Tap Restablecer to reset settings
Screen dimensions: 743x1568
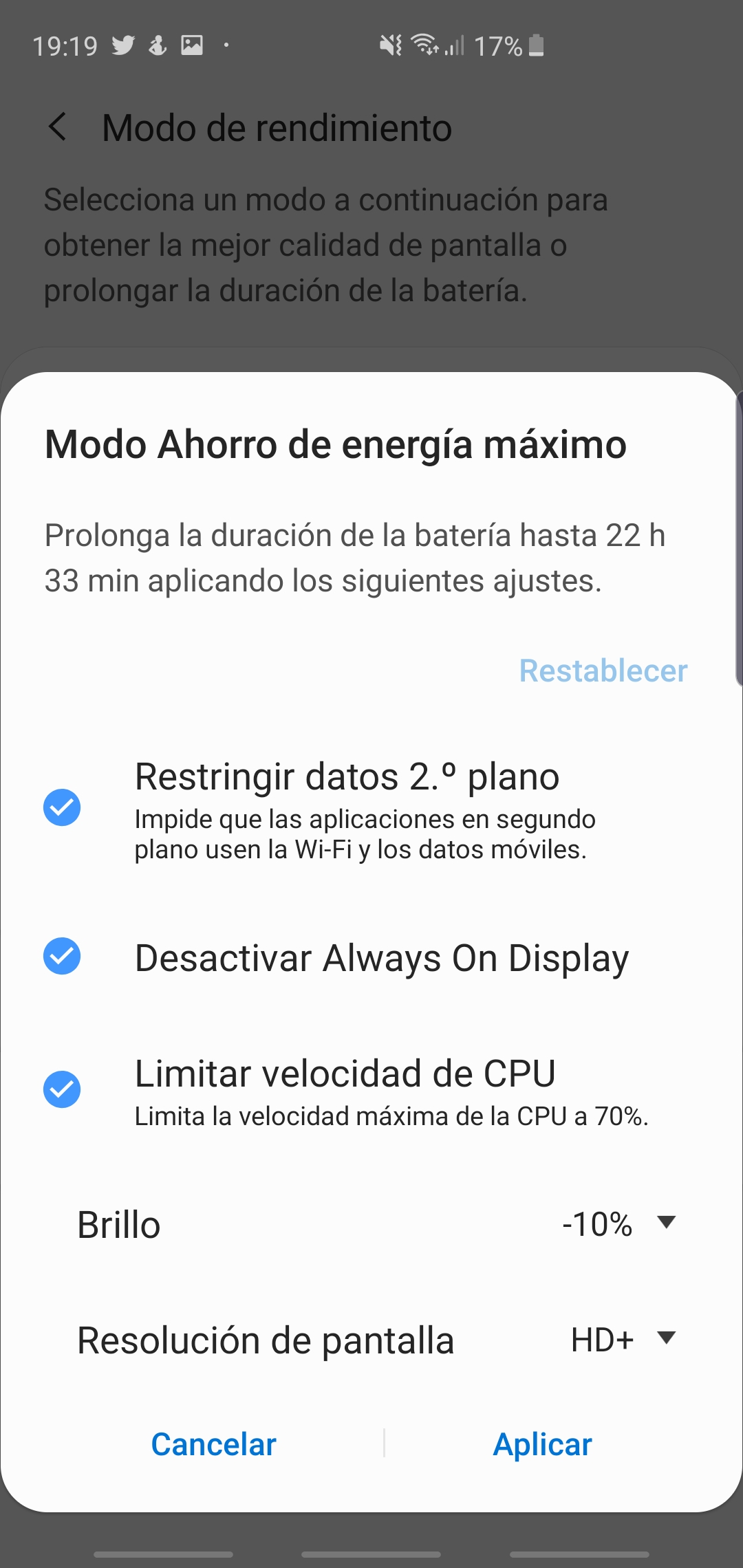point(603,671)
